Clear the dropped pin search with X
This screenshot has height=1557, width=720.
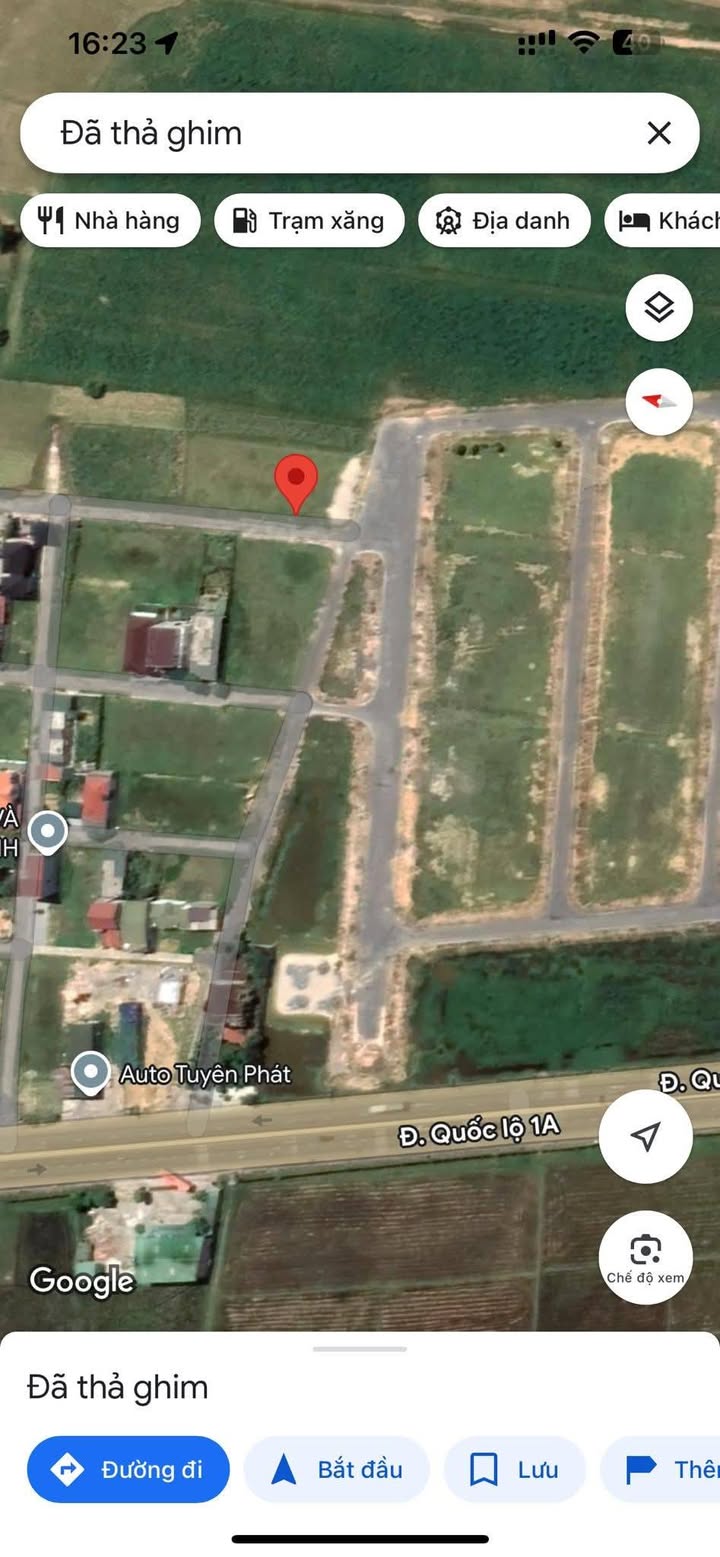(x=658, y=133)
